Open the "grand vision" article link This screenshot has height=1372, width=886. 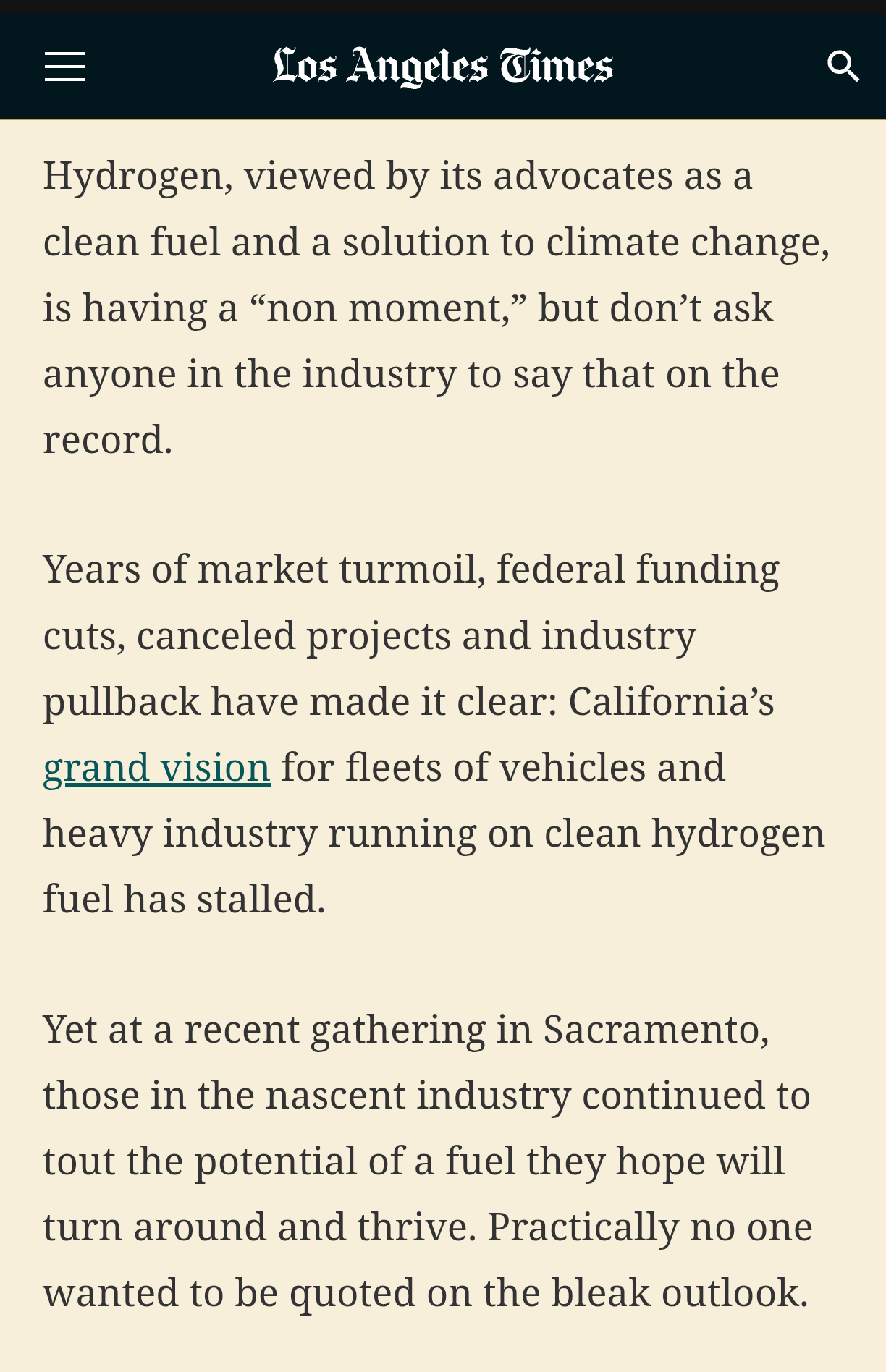click(x=156, y=768)
